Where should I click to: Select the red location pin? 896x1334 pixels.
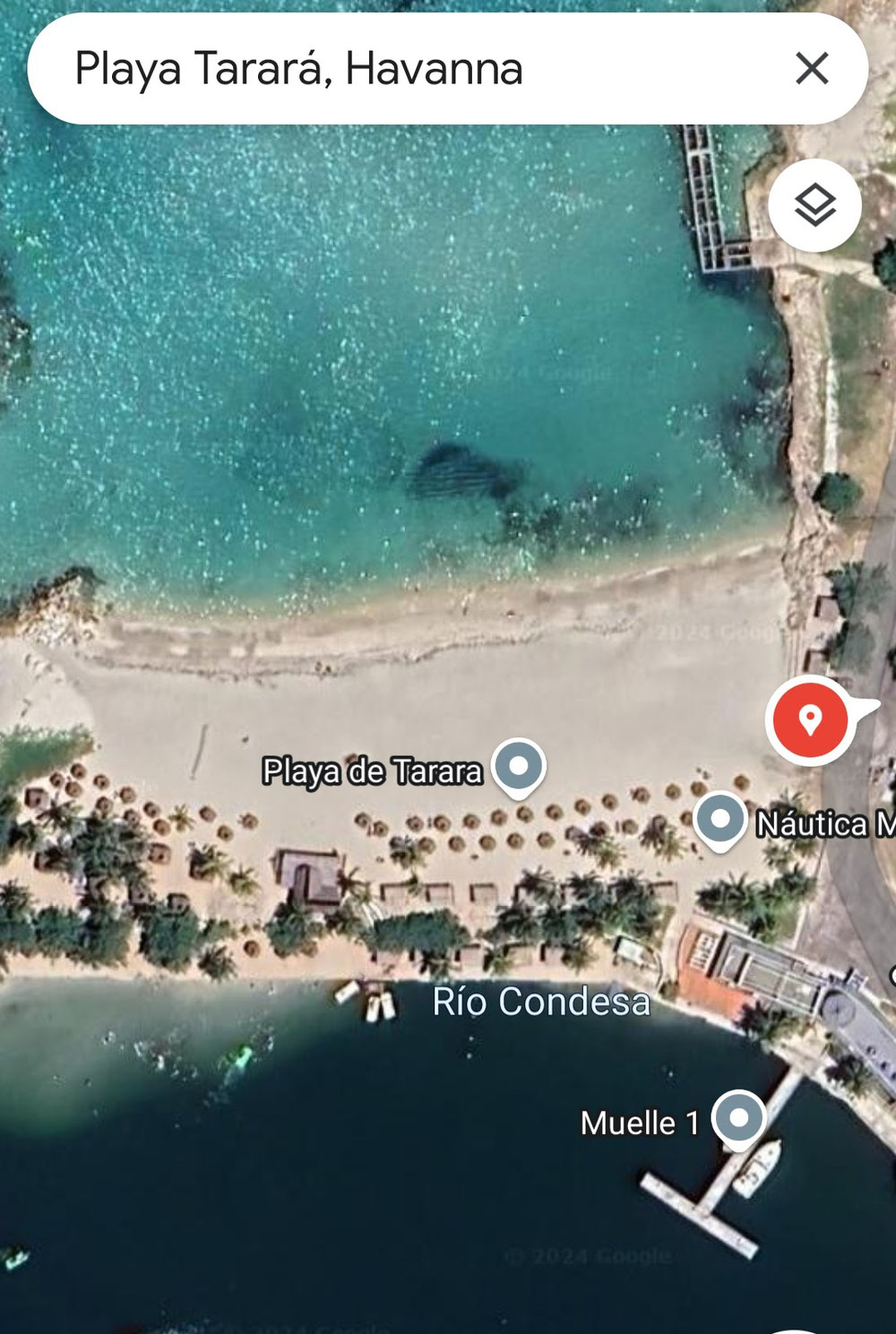coord(811,719)
